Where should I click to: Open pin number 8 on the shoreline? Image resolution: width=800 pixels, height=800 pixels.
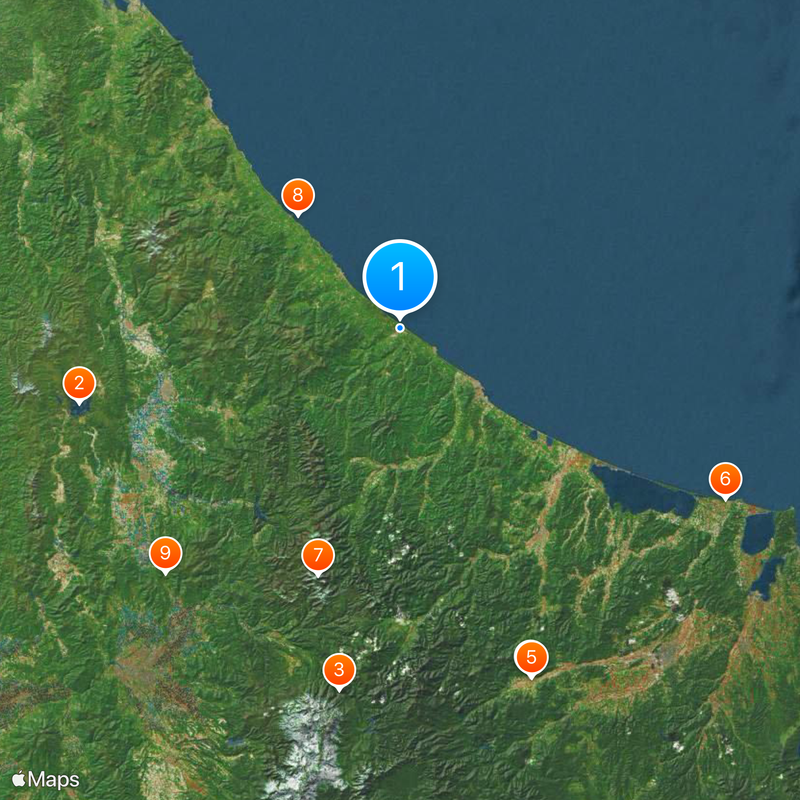pyautogui.click(x=297, y=195)
